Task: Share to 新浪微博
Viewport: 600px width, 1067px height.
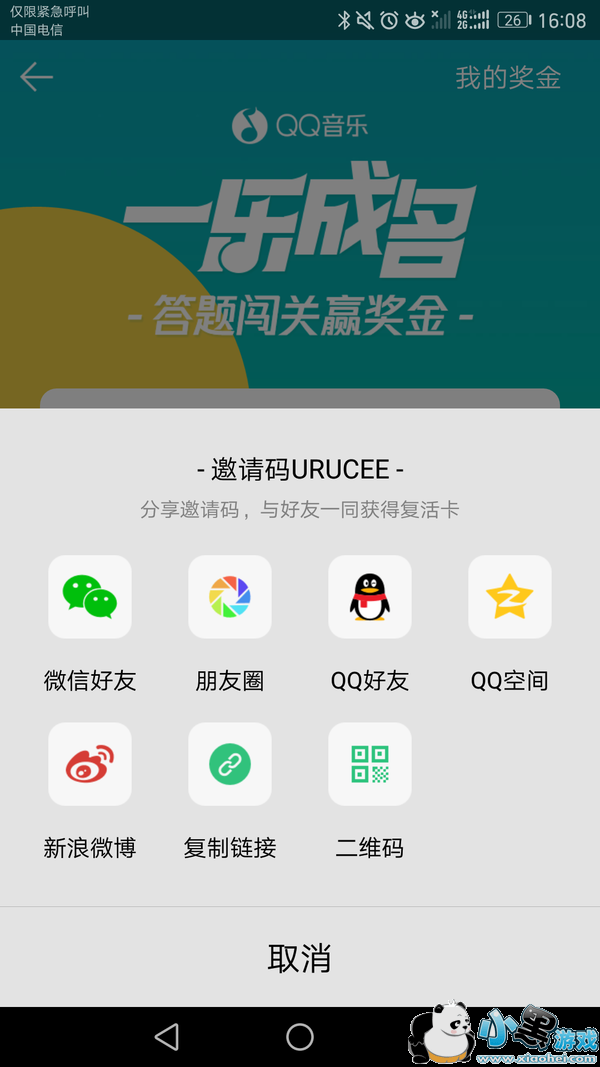Action: (90, 764)
